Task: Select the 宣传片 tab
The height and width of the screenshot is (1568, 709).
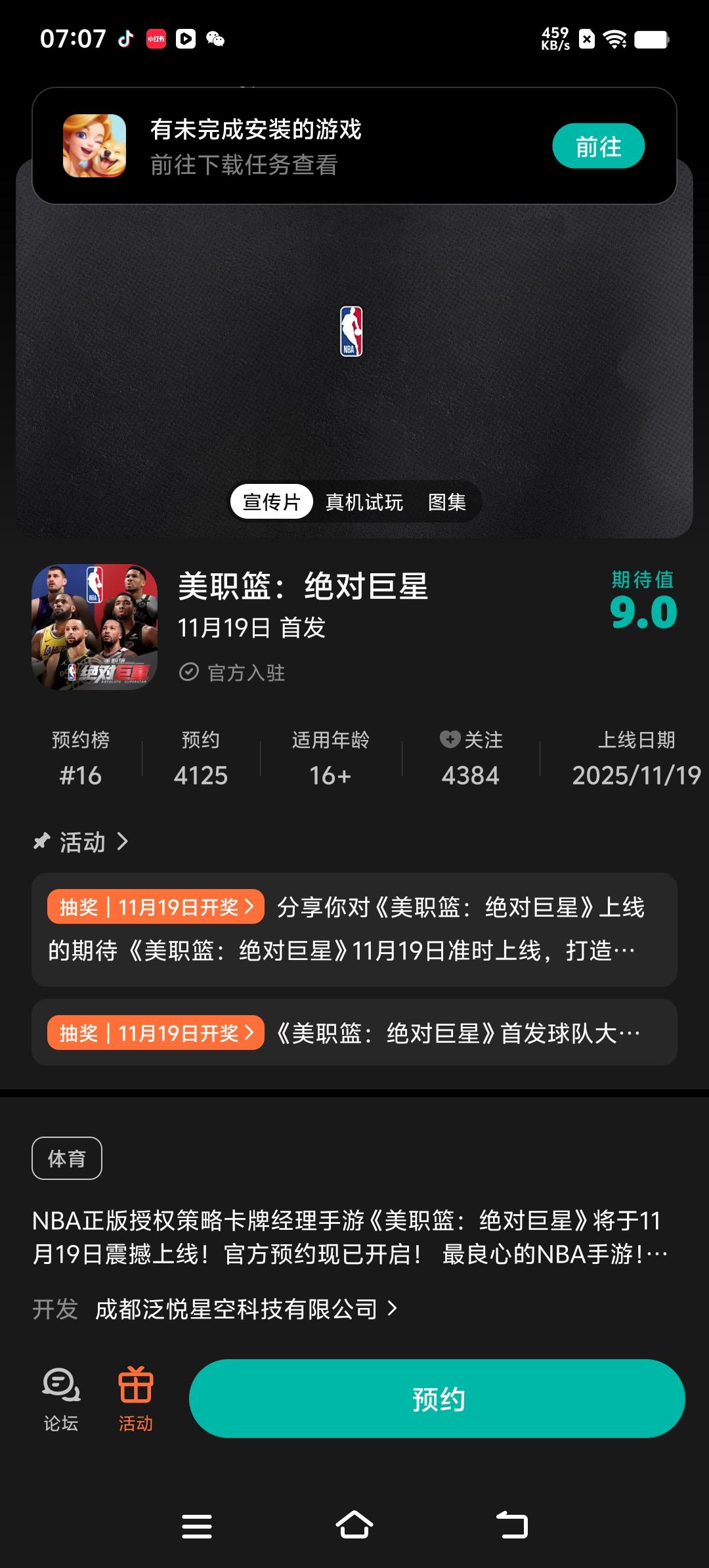Action: [272, 501]
